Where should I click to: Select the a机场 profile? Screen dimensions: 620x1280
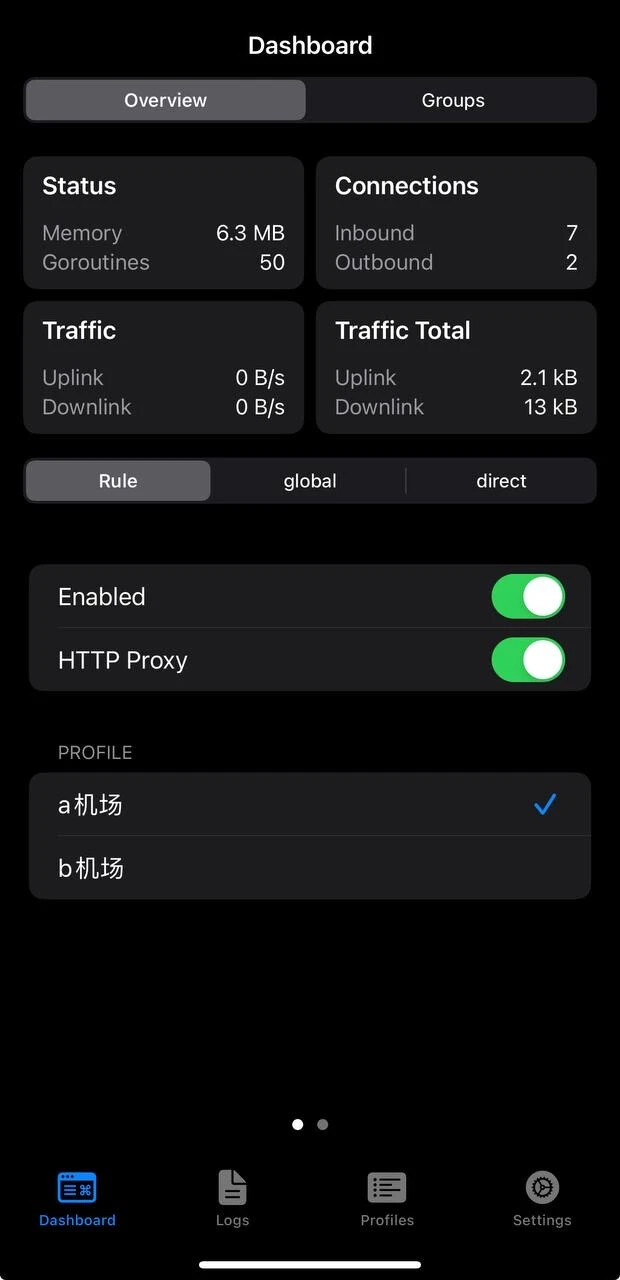pyautogui.click(x=310, y=804)
